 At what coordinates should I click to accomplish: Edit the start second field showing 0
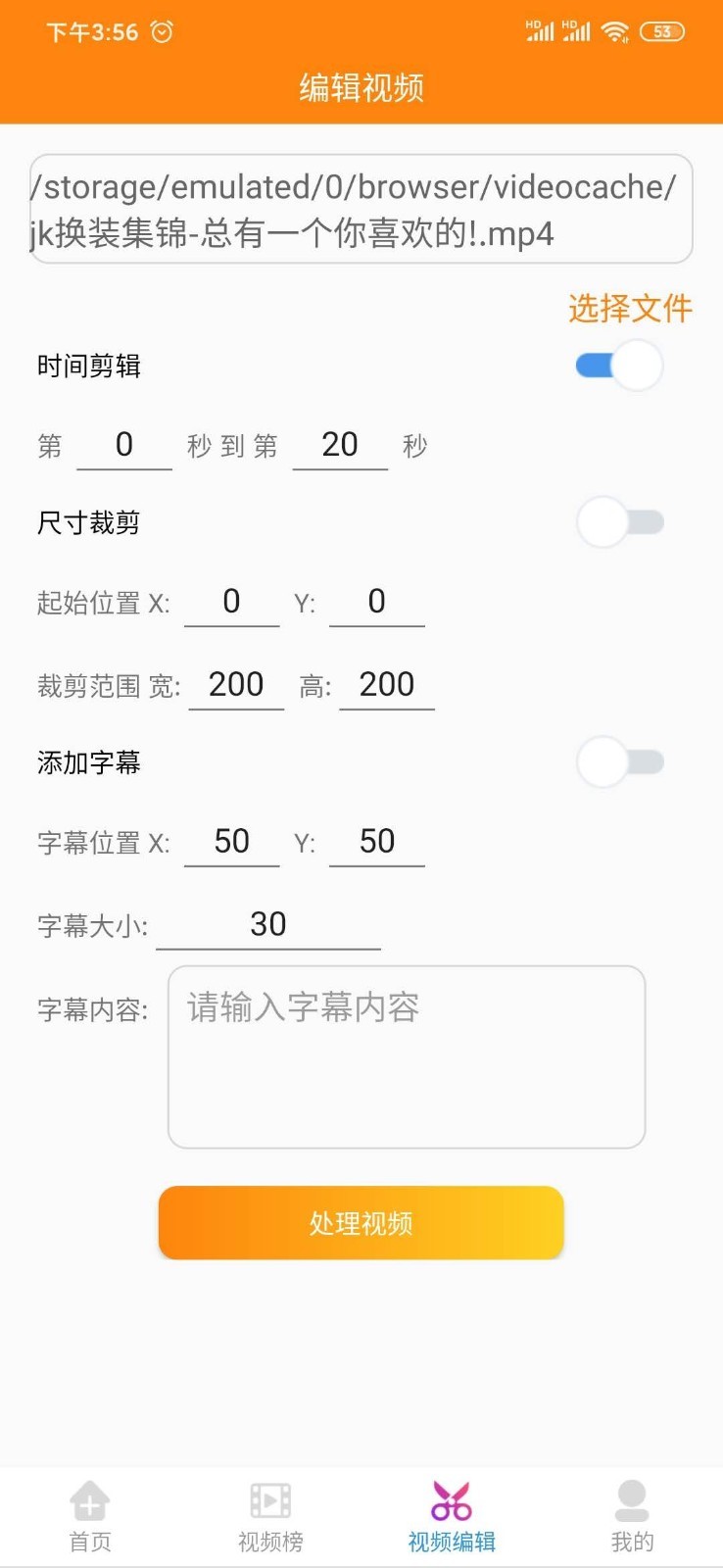(x=124, y=446)
